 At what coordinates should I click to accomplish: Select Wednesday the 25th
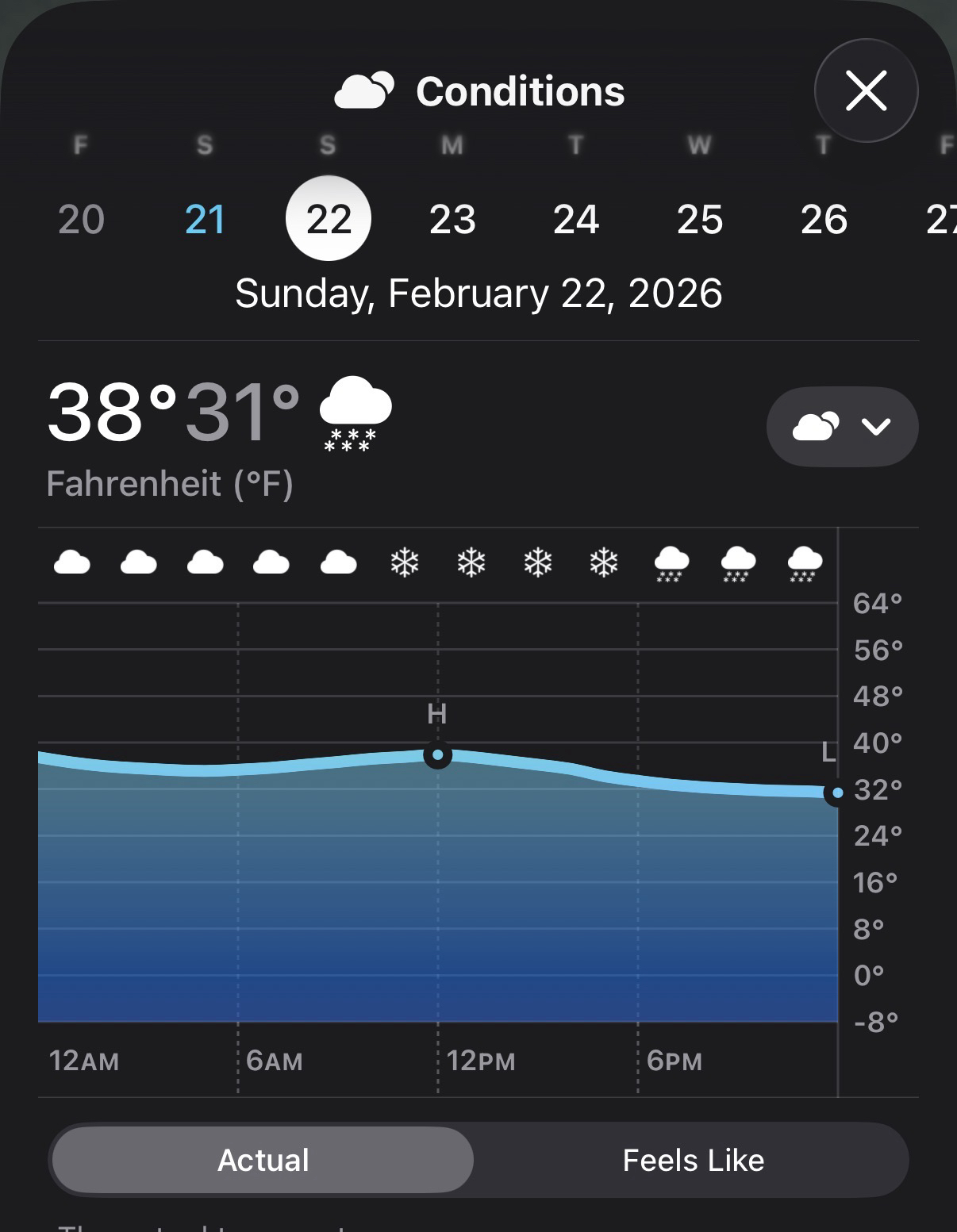coord(700,219)
